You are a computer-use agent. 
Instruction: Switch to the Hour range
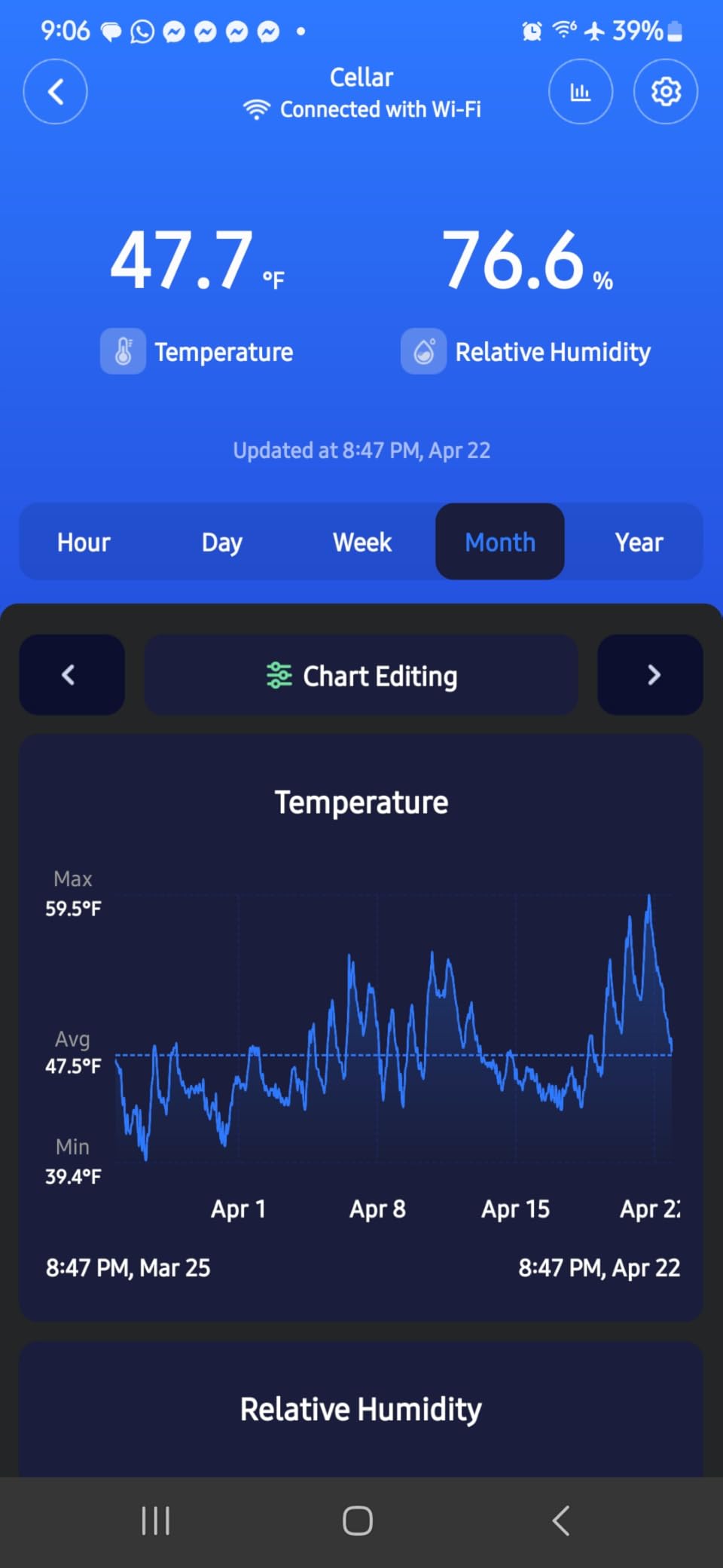[84, 542]
